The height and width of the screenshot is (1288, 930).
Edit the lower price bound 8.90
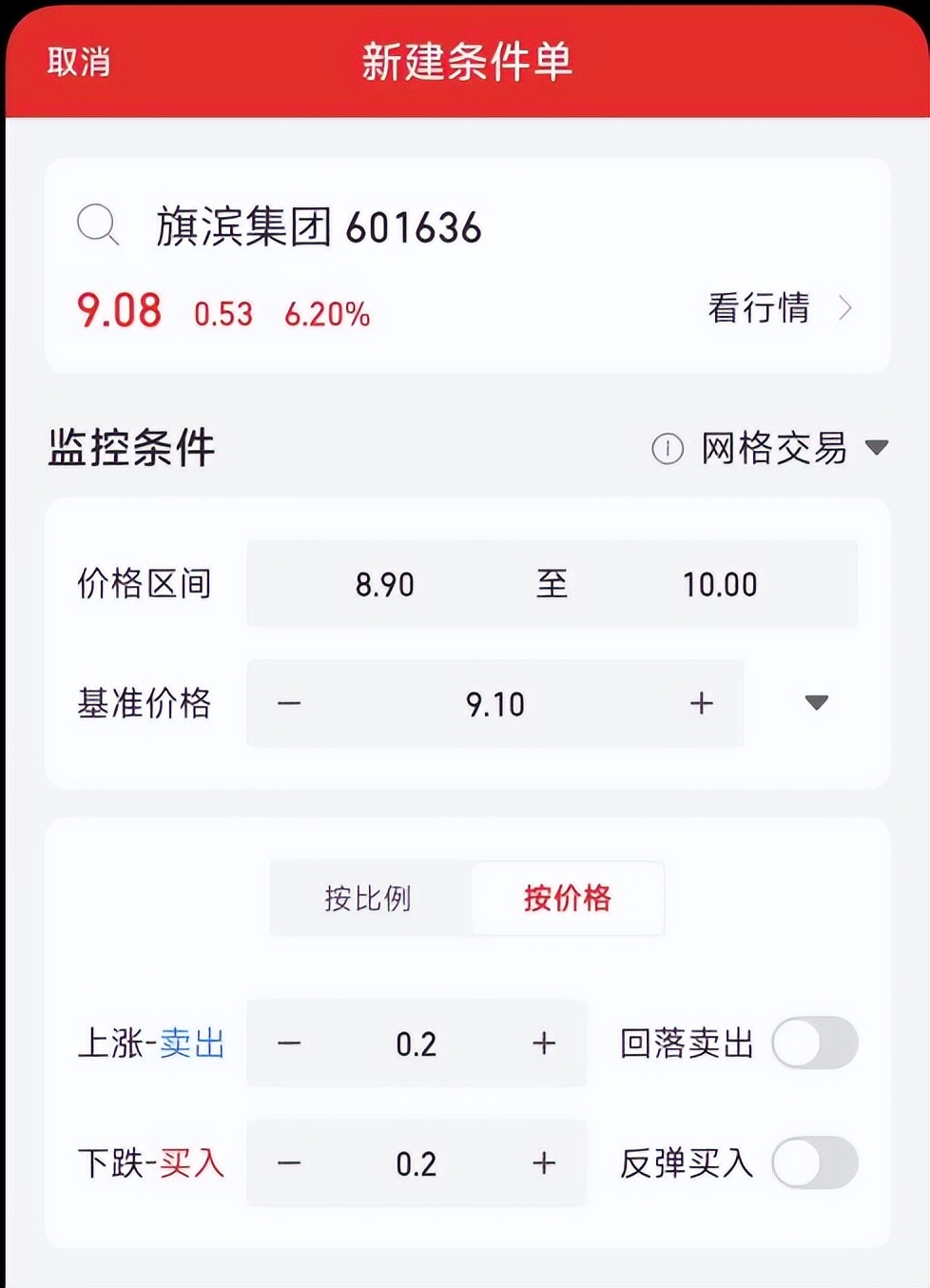[384, 584]
